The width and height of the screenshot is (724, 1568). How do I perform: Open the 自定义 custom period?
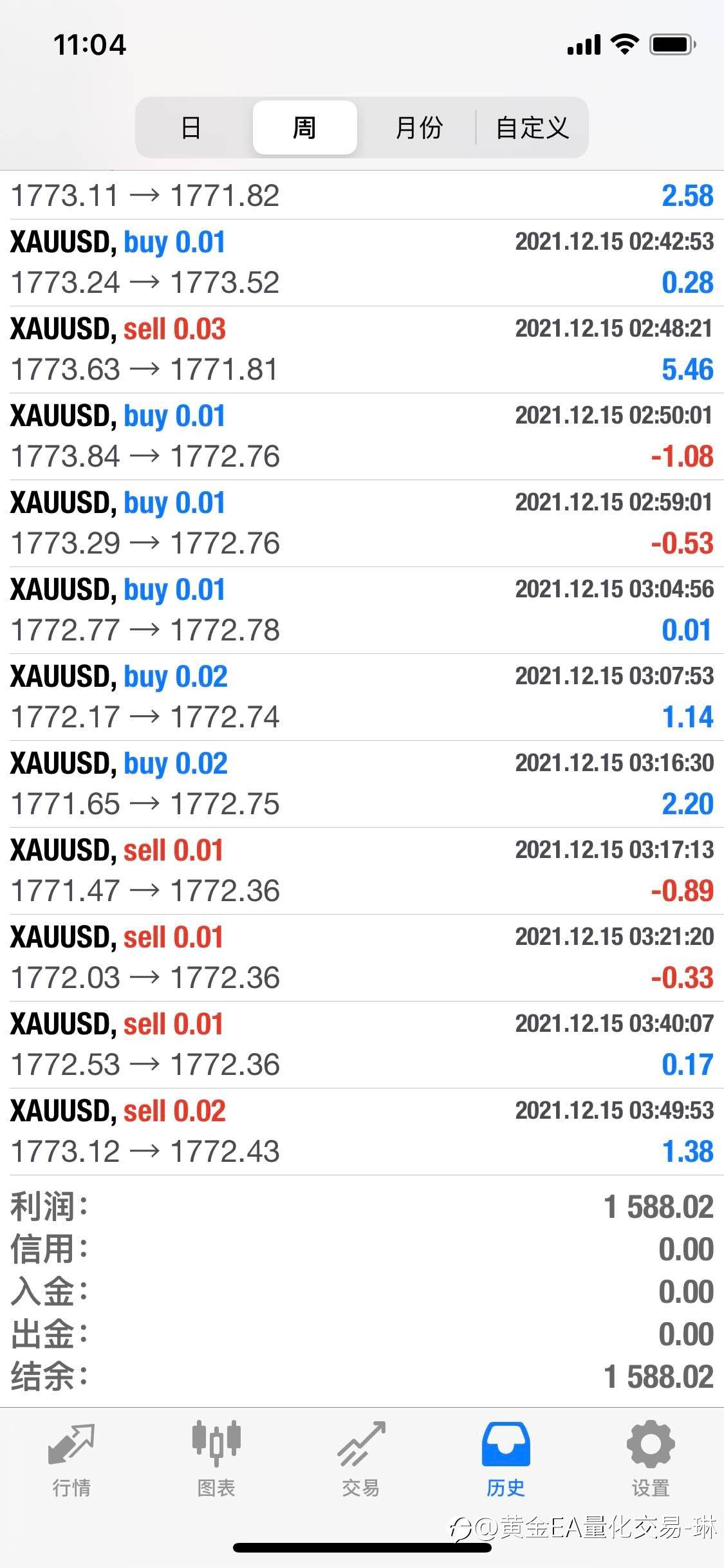(532, 127)
